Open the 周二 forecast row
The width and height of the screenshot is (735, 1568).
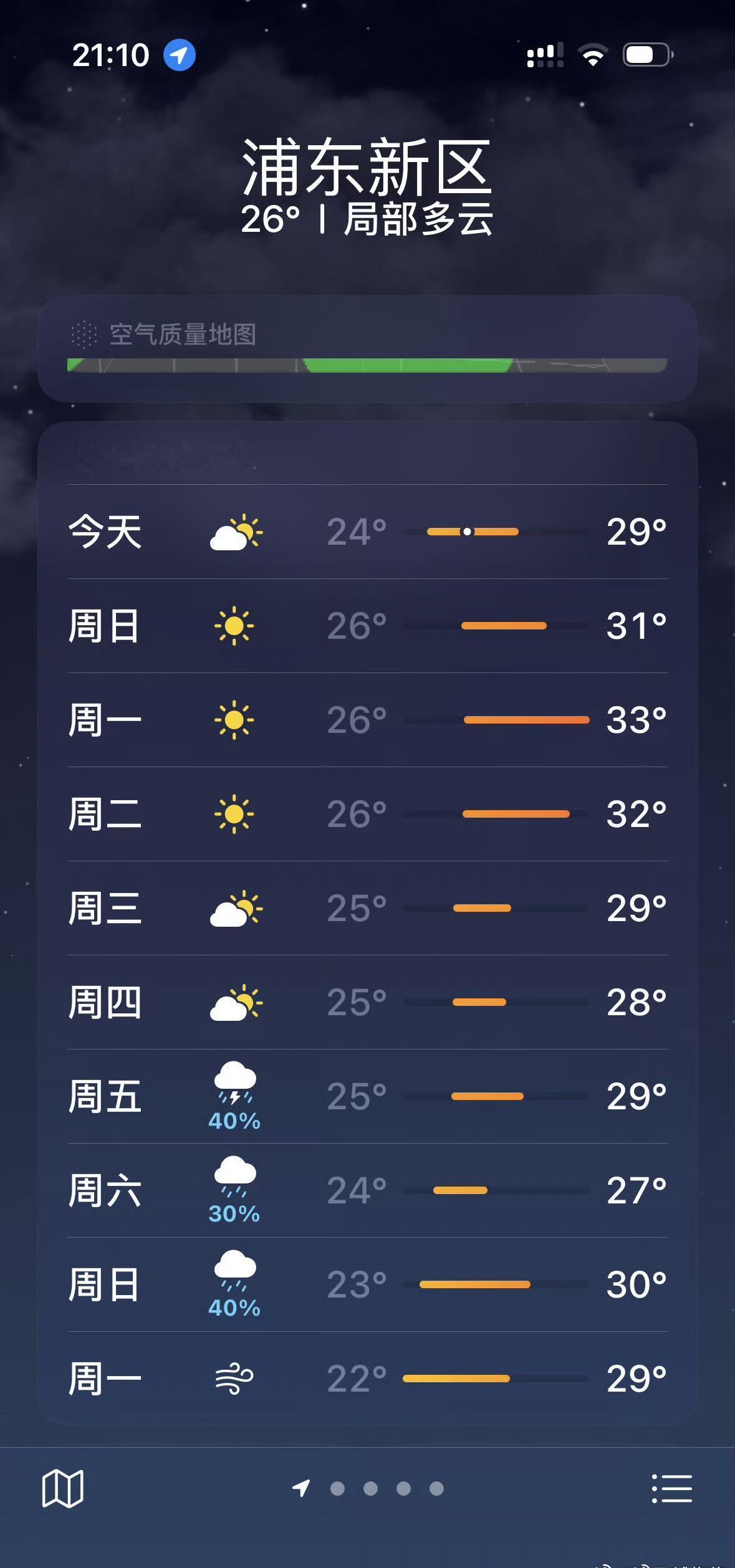pyautogui.click(x=367, y=814)
